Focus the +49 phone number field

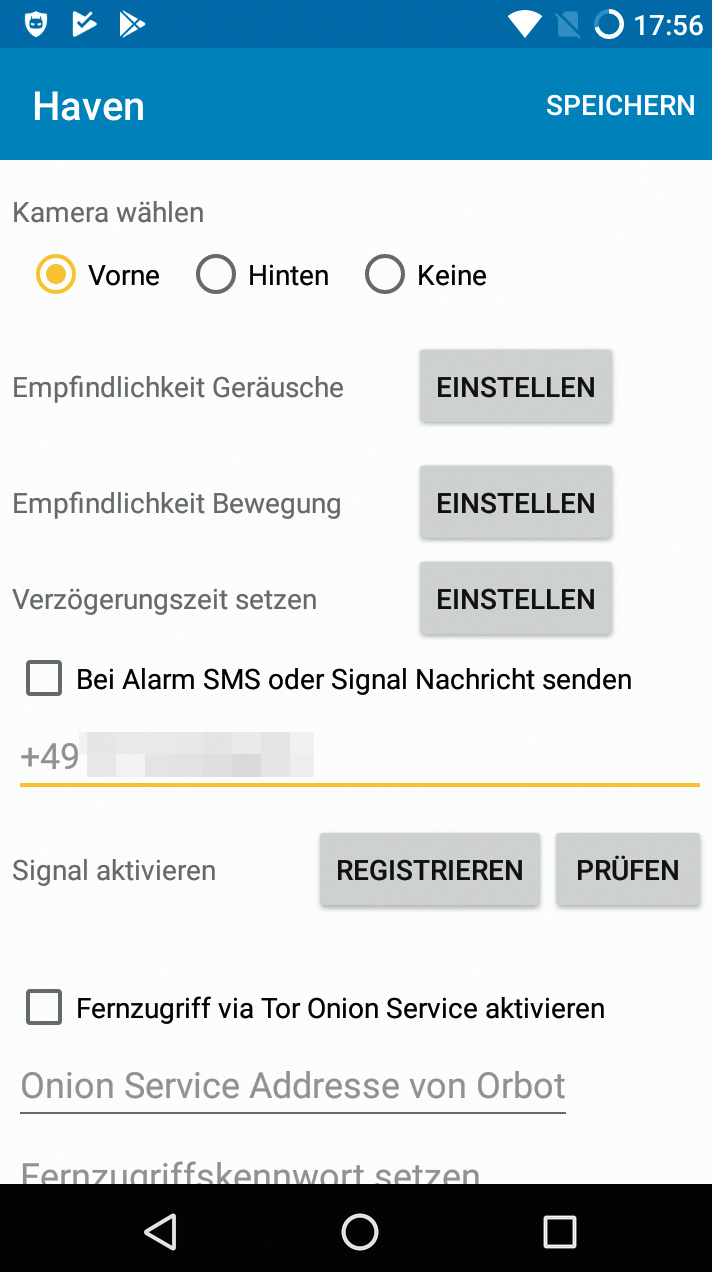(x=360, y=757)
